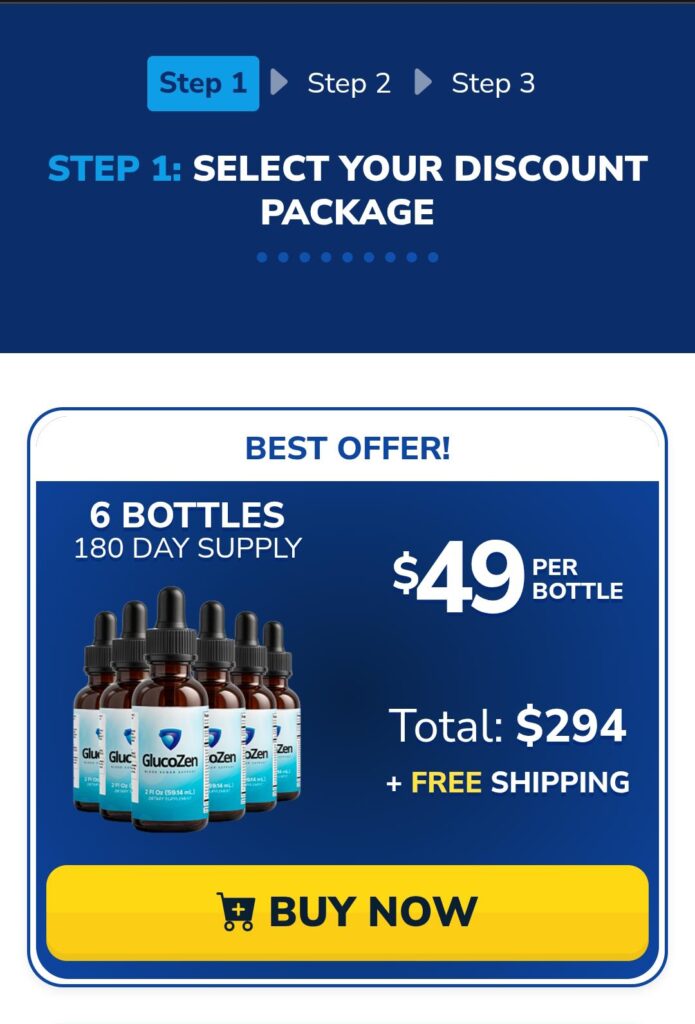
Task: Tap the yellow BUY NOW button
Action: point(347,912)
